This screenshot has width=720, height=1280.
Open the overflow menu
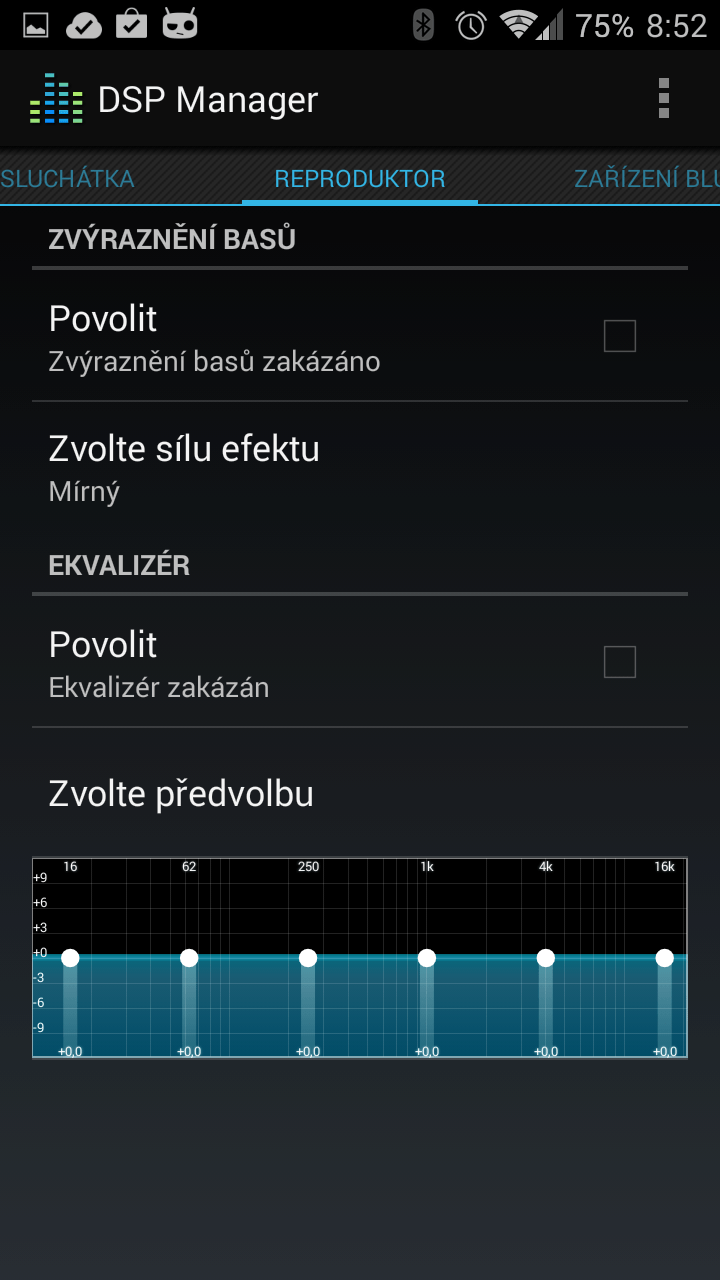[x=663, y=99]
